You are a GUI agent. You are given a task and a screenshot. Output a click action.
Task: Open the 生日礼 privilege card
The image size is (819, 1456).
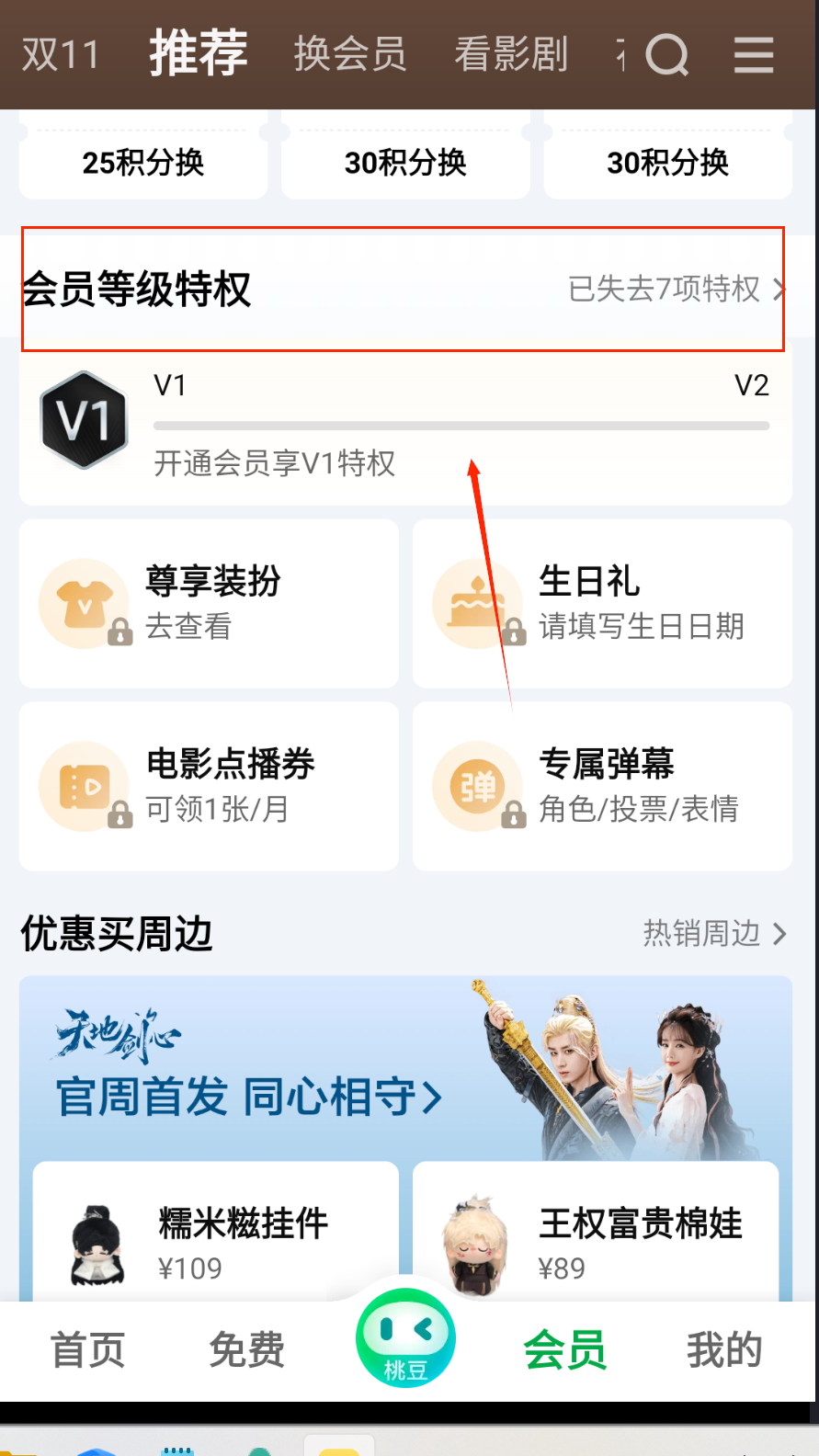(x=602, y=603)
